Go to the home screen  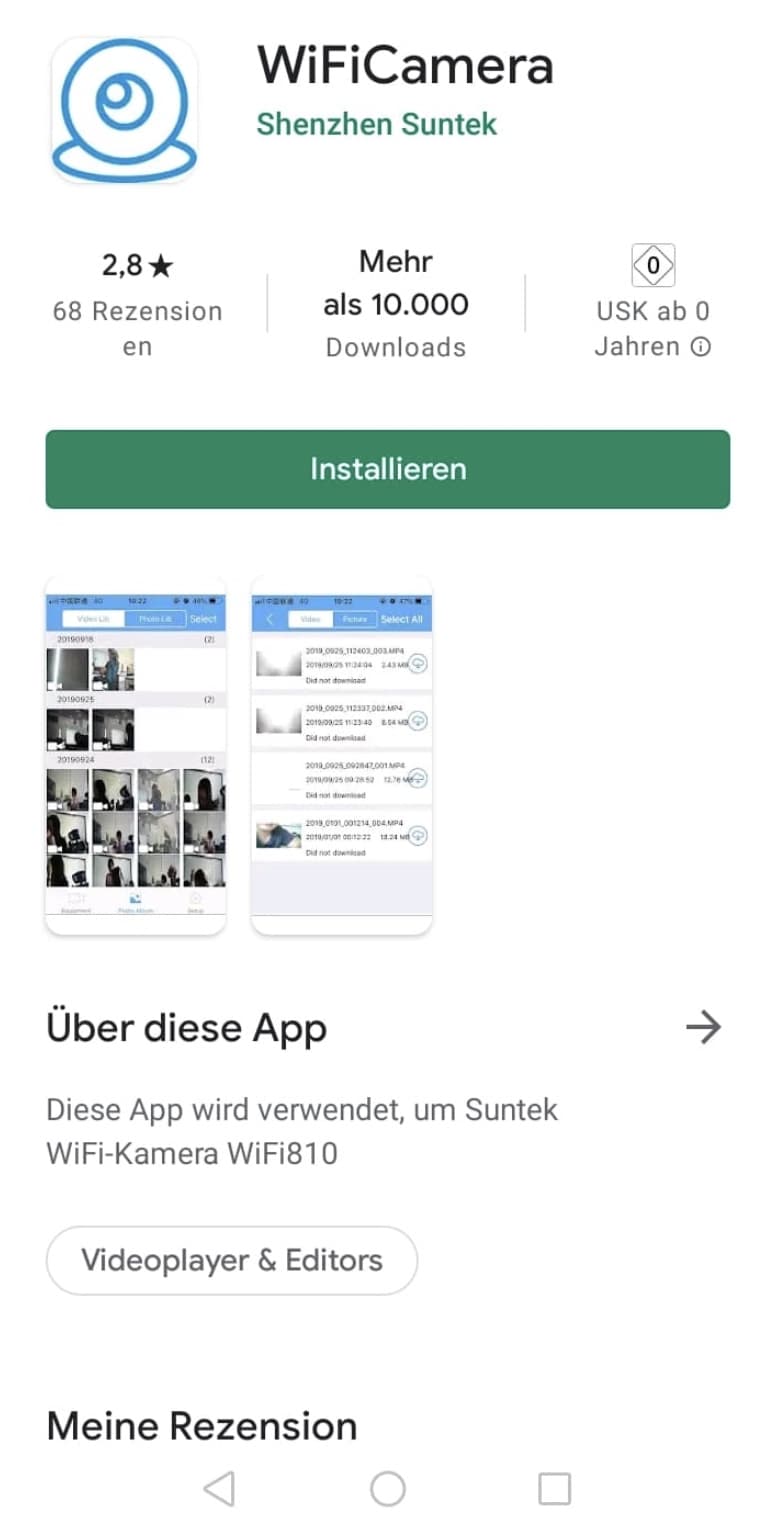click(x=387, y=1488)
